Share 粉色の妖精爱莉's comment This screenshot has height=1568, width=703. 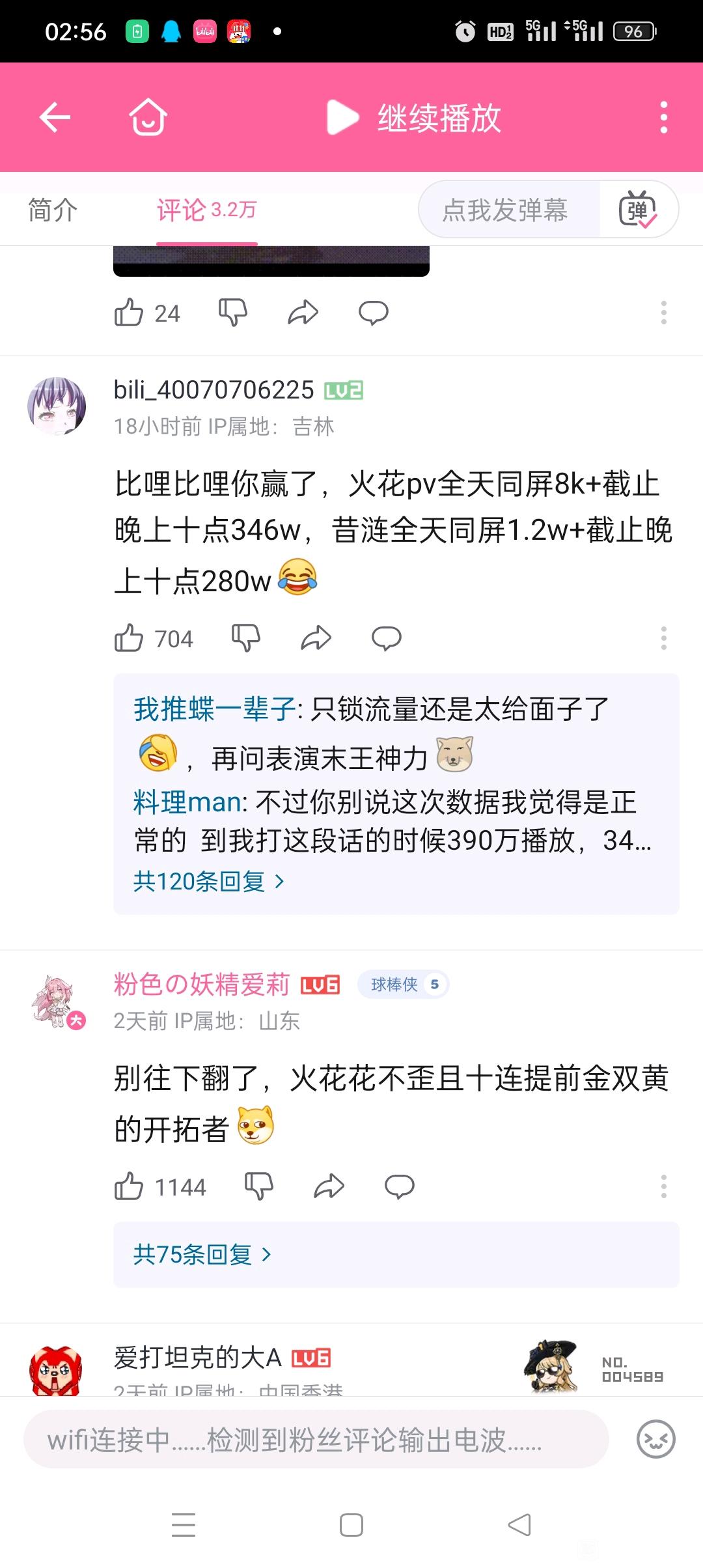click(x=329, y=1187)
